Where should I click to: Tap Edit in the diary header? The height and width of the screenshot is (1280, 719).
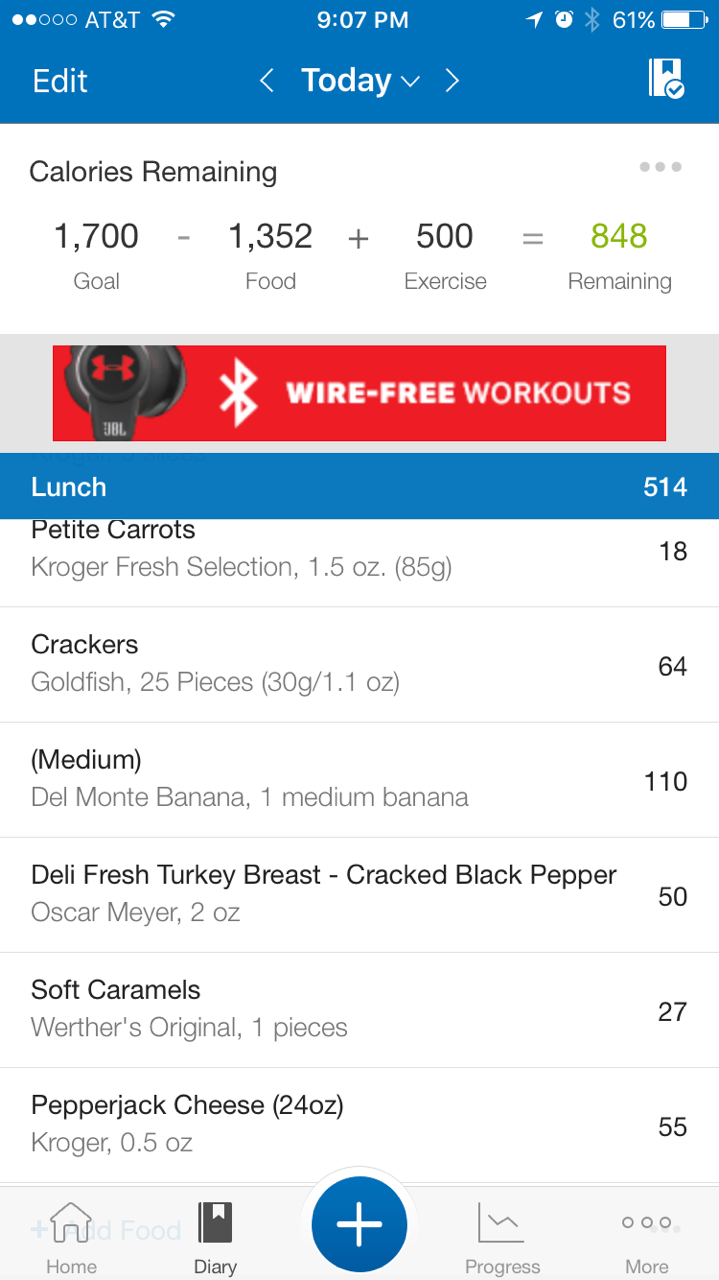click(x=60, y=81)
